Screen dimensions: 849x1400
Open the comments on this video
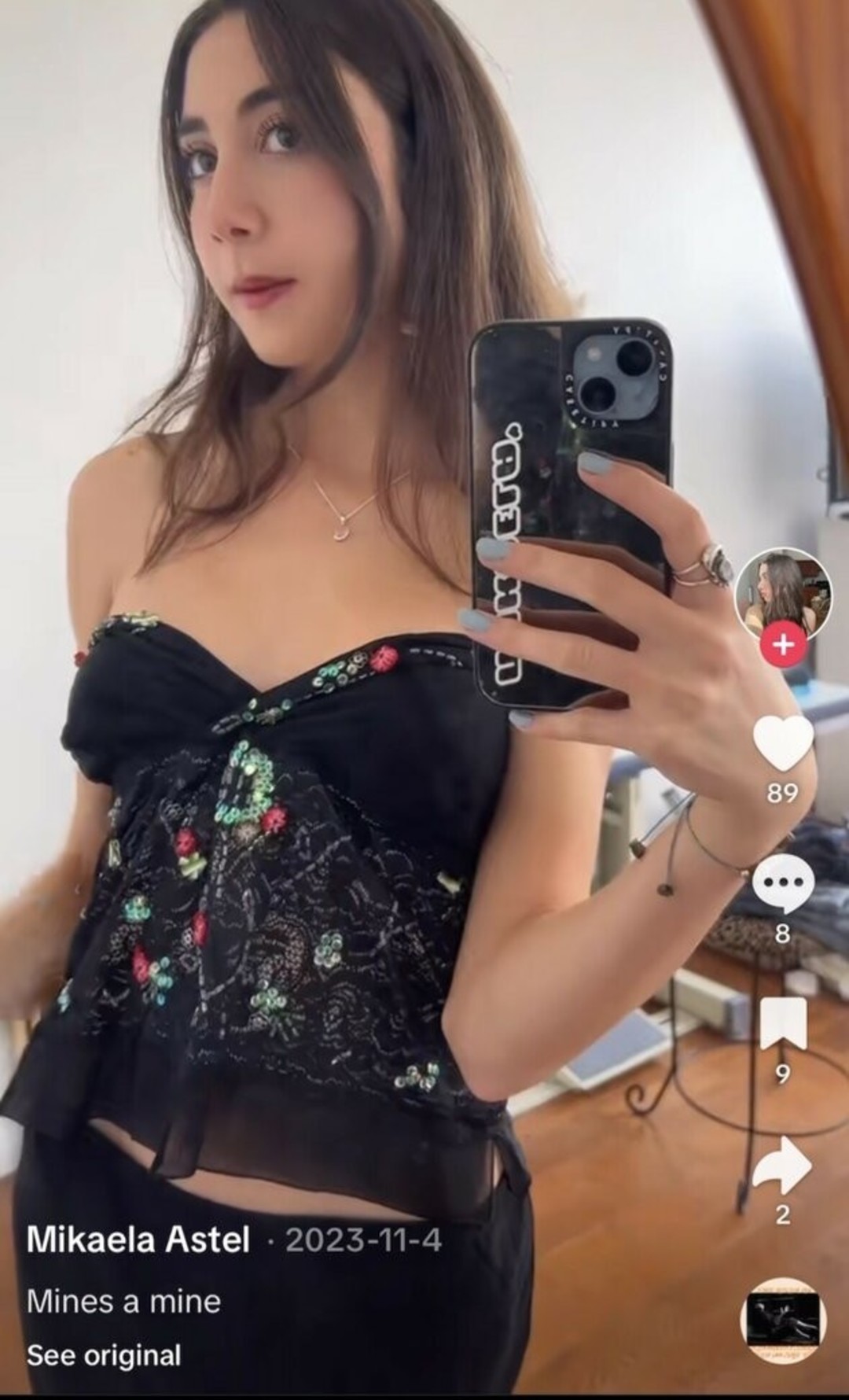tap(782, 884)
